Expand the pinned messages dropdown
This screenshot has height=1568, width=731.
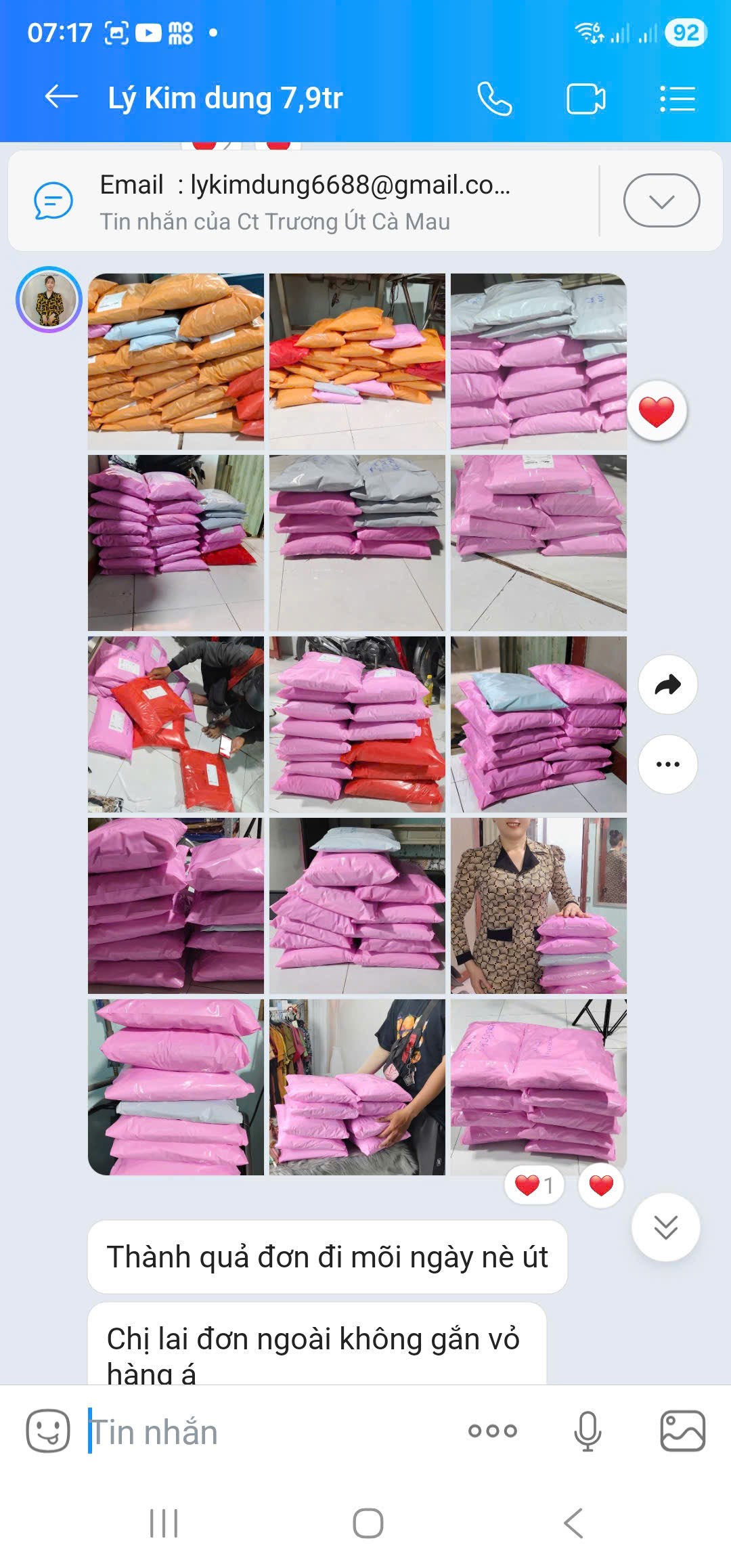click(x=661, y=200)
